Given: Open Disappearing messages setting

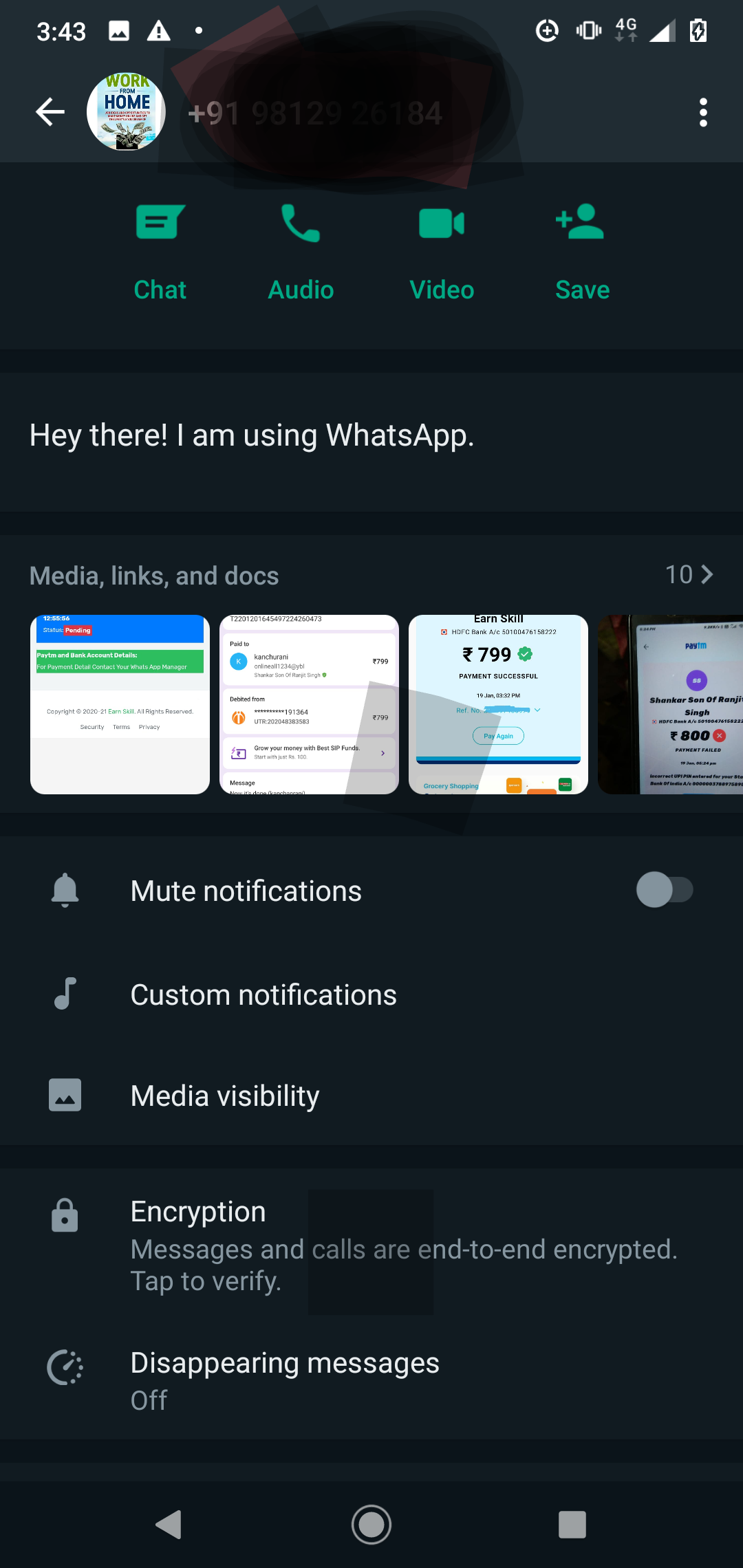Looking at the screenshot, I should tap(285, 1380).
